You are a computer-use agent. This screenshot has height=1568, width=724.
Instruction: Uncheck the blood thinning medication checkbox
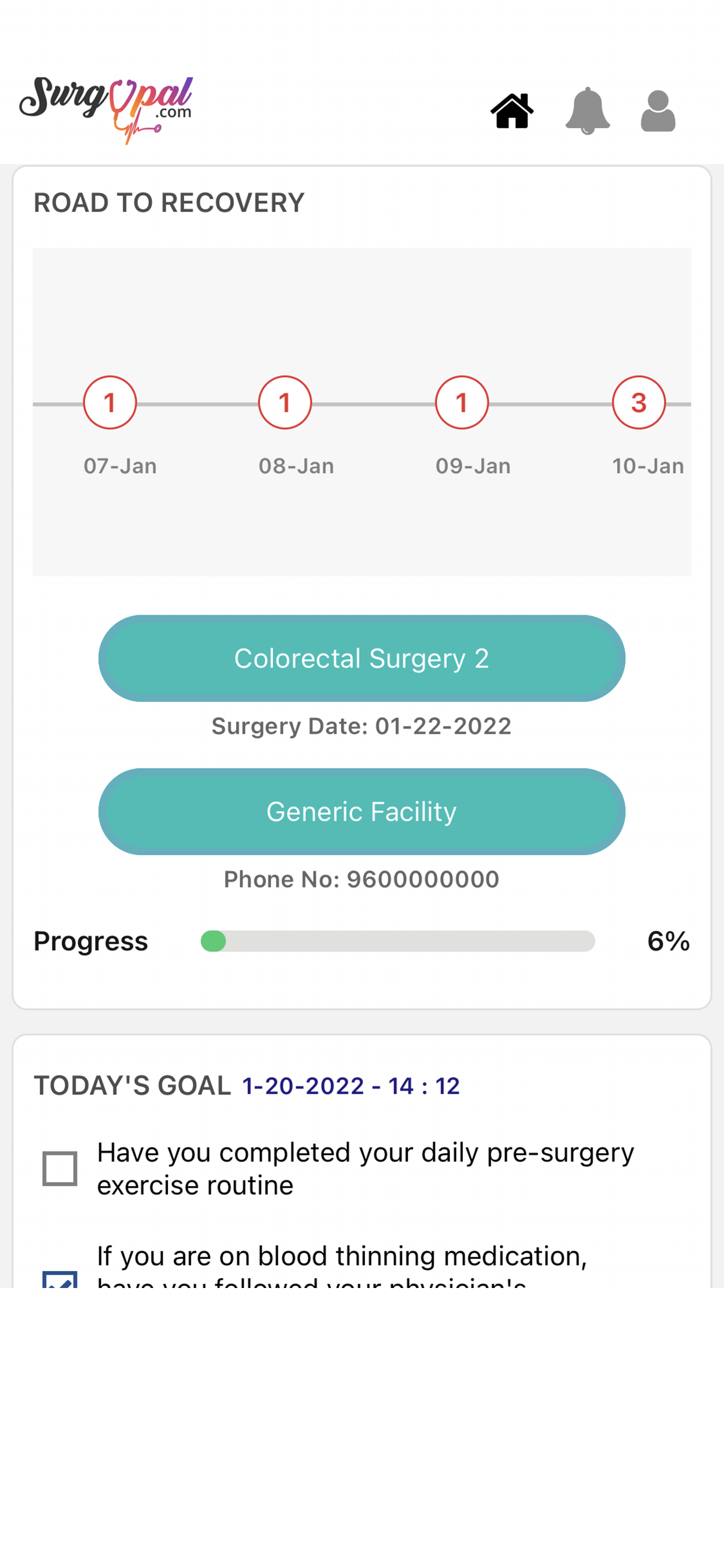coord(59,1279)
